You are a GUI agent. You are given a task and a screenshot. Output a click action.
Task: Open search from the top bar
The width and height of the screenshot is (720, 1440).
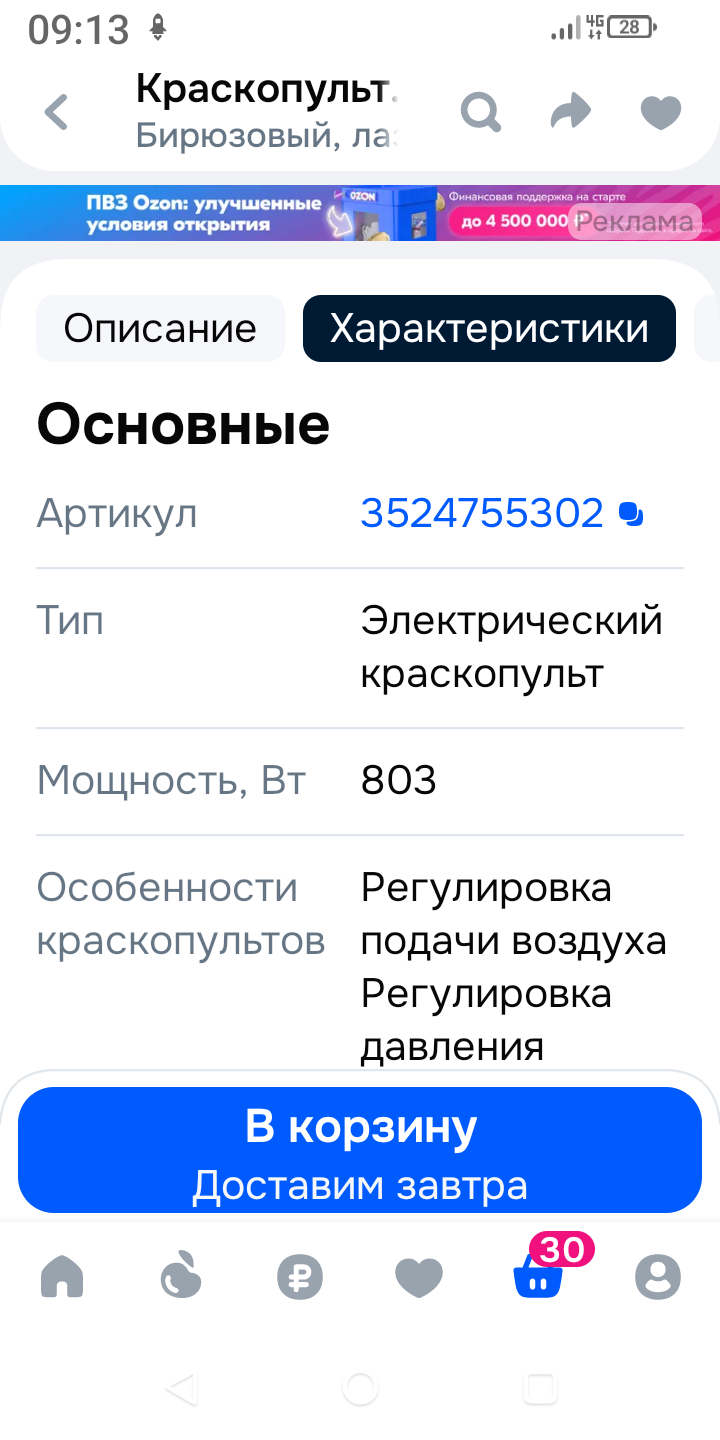click(x=481, y=113)
